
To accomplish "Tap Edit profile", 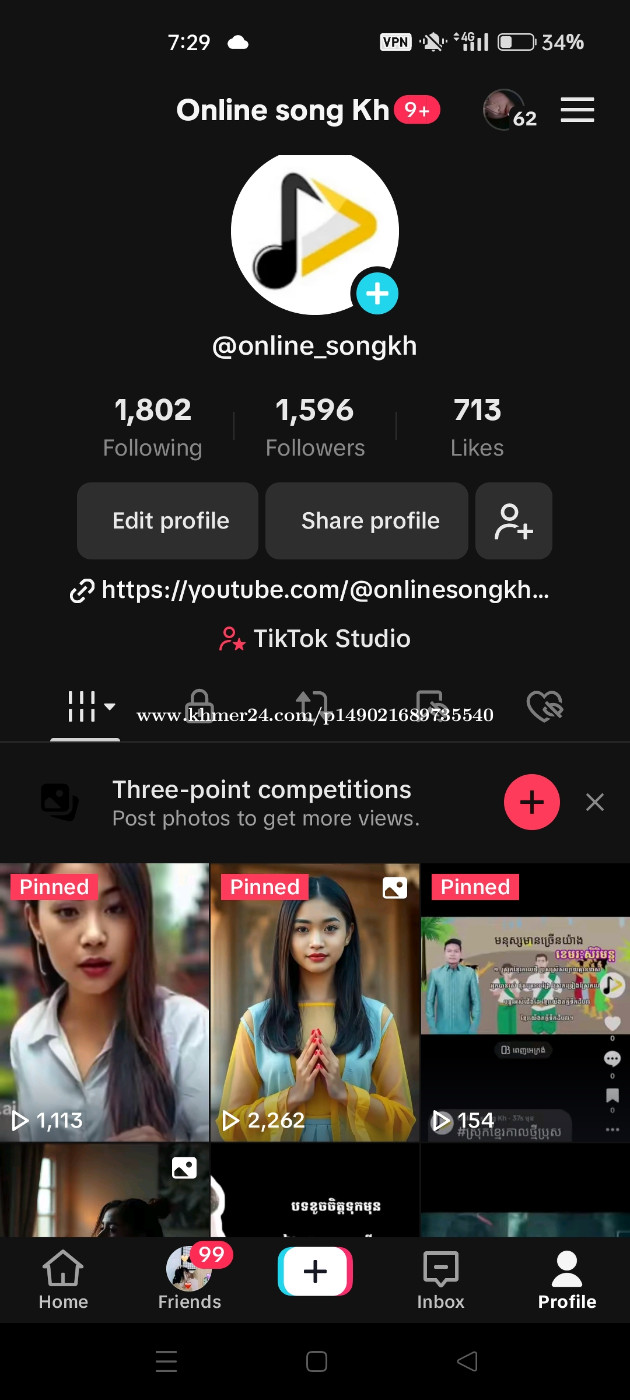I will pos(168,521).
